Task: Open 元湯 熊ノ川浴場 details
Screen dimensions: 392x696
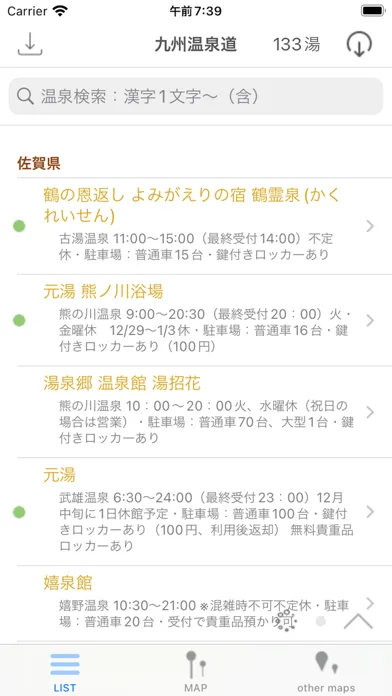Action: pos(196,320)
